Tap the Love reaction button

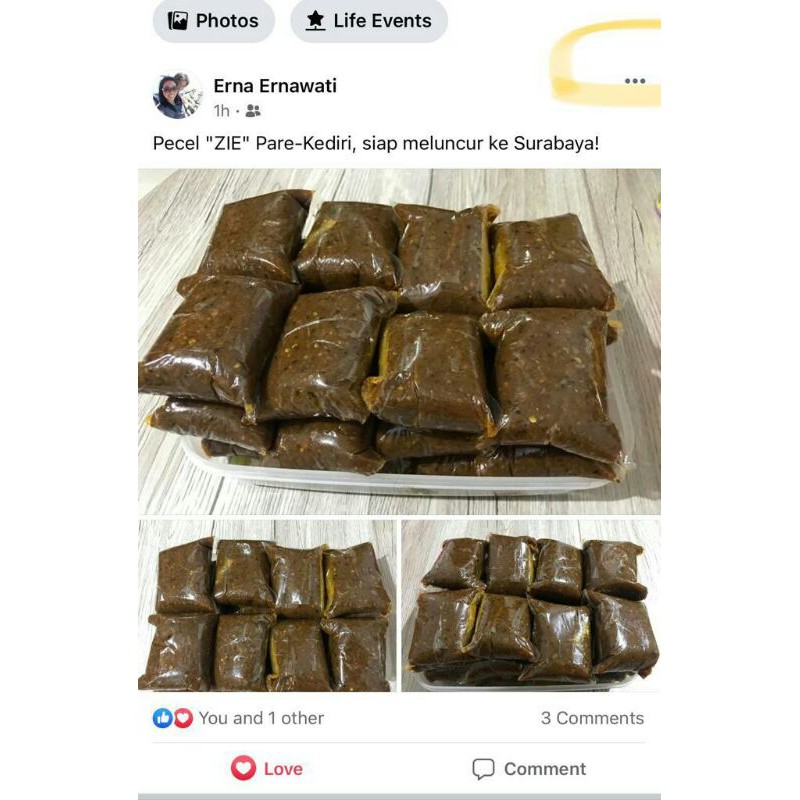268,769
